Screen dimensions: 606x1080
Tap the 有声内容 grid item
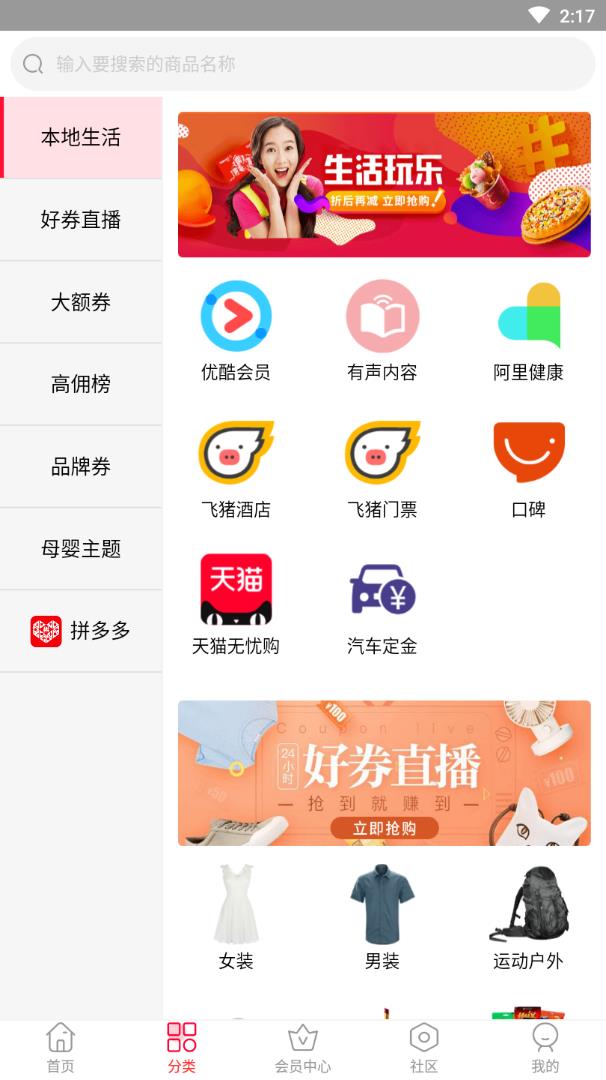coord(382,331)
